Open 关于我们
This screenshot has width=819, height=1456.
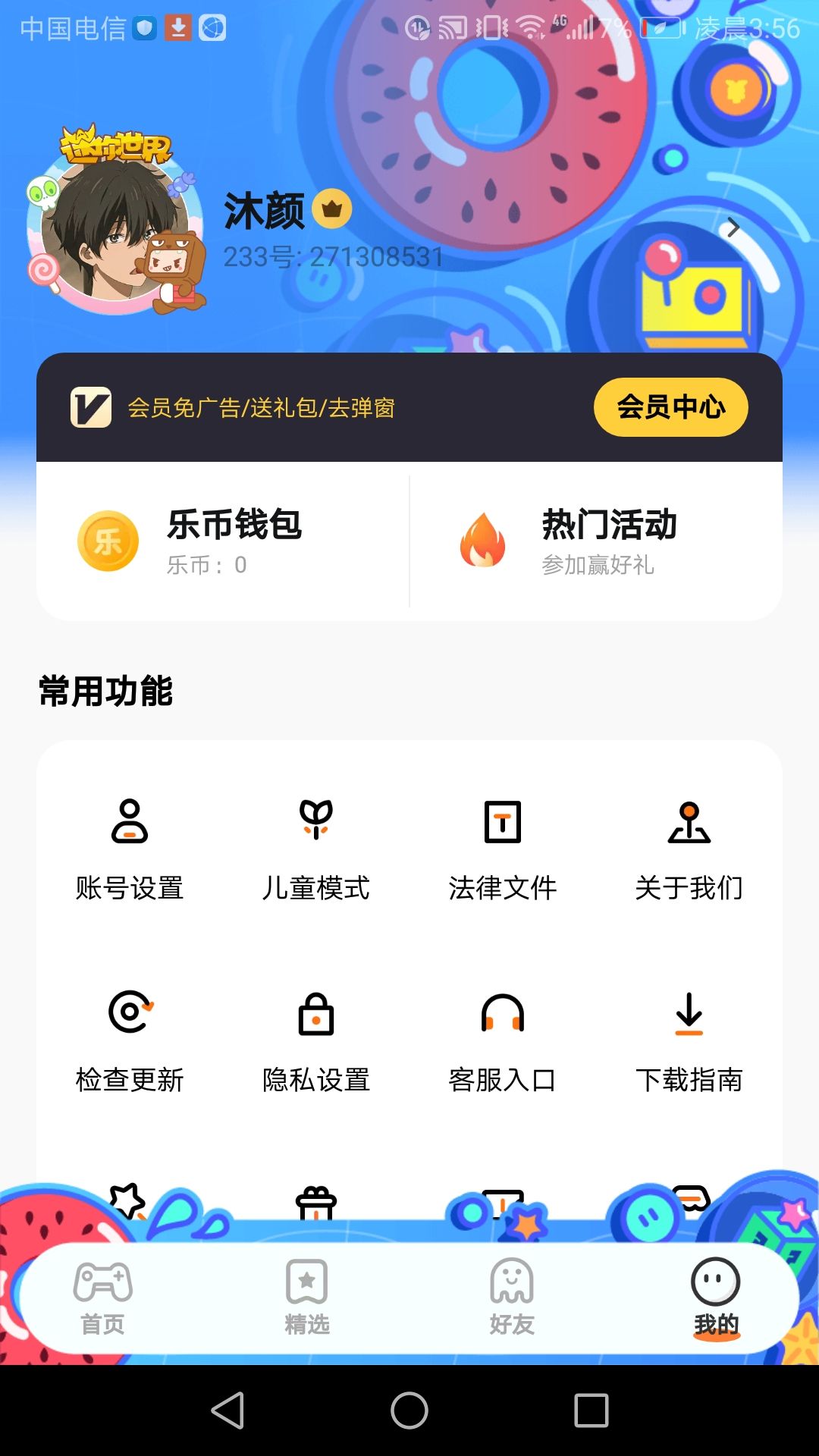point(689,849)
